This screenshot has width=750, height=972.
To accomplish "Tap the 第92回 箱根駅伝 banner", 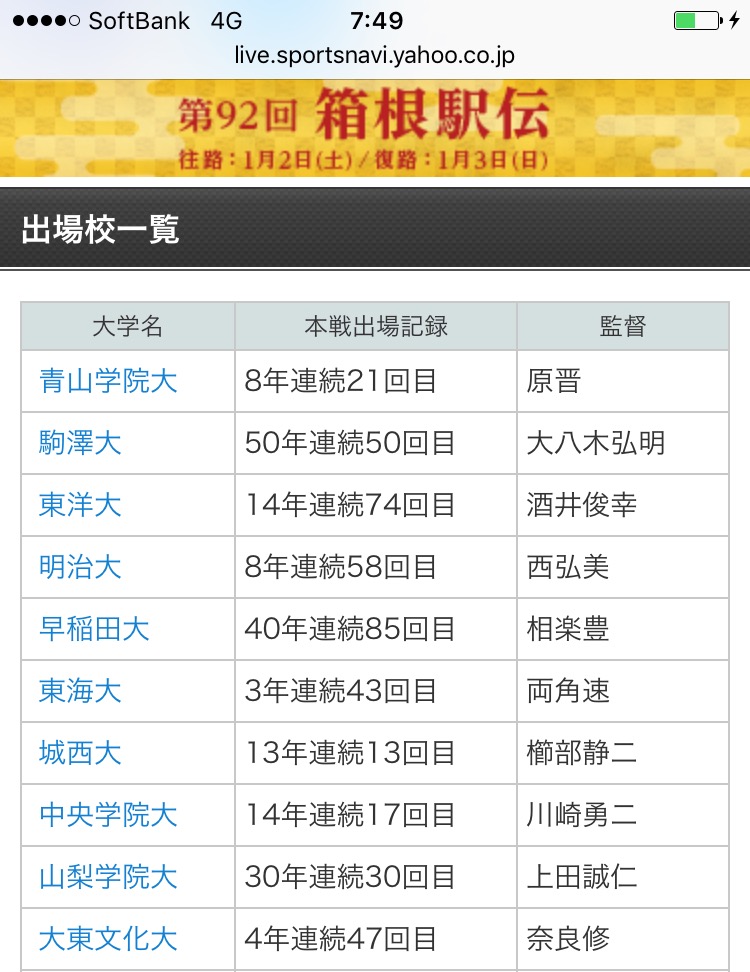I will tap(375, 128).
